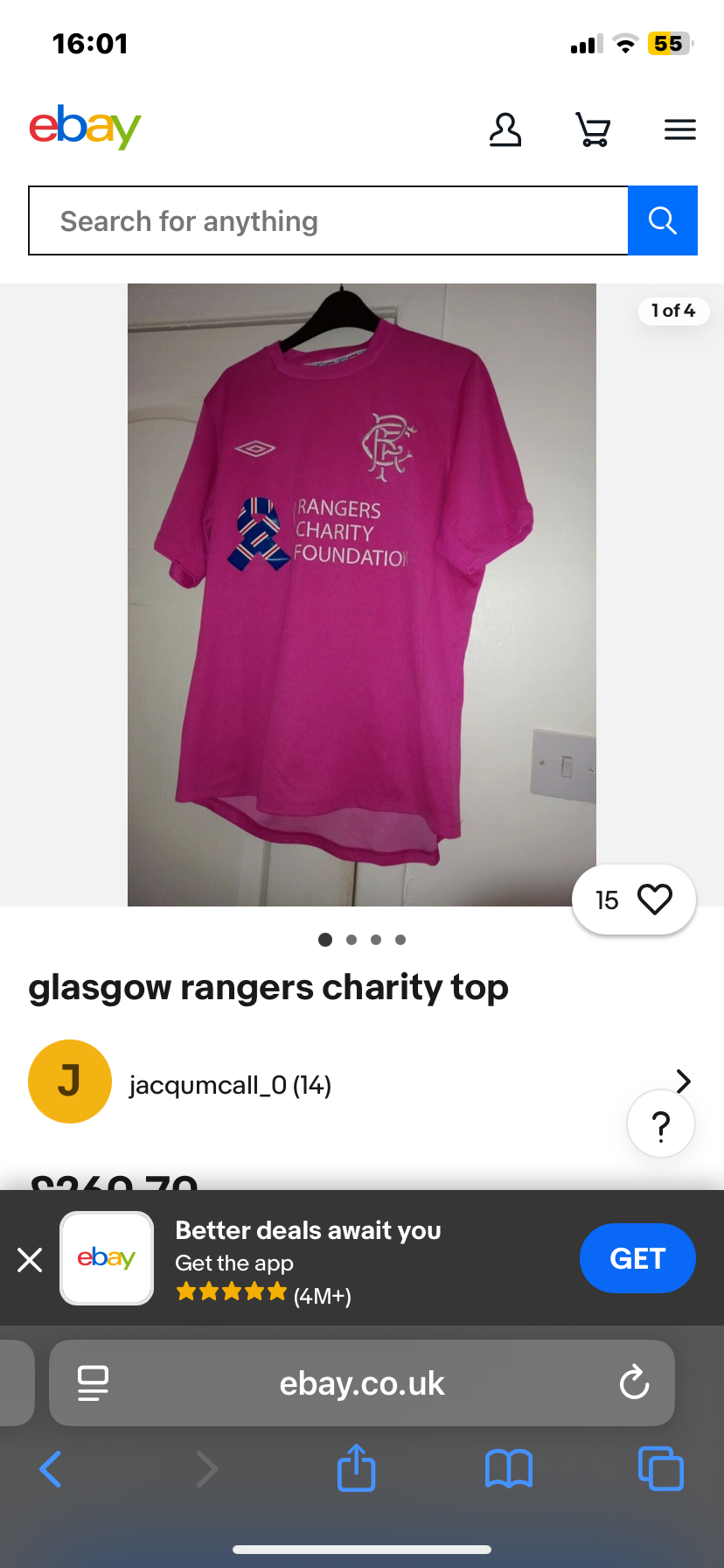
Task: Share this page via the share icon
Action: pos(355,1468)
